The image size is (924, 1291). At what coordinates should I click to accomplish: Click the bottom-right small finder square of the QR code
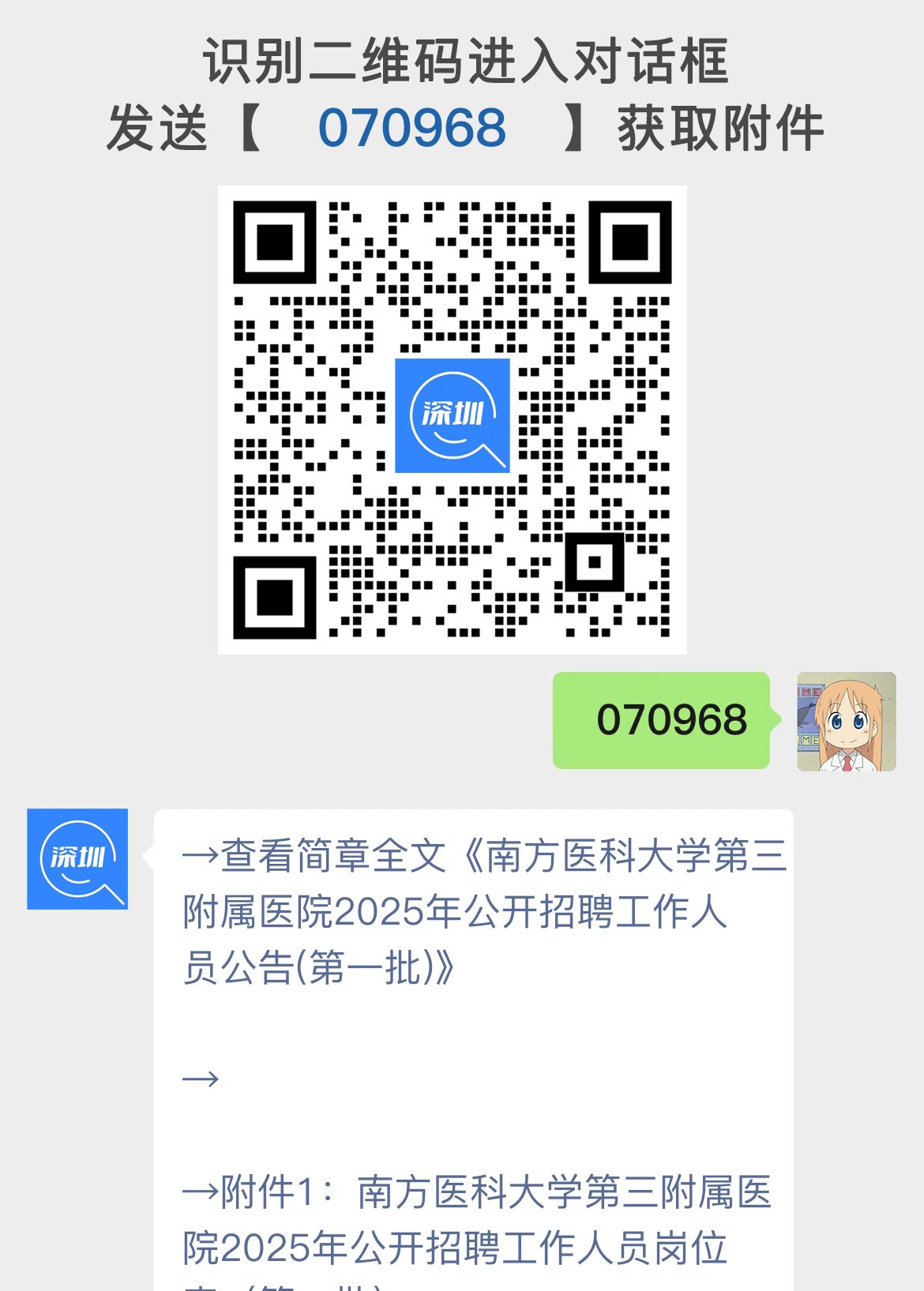click(x=595, y=562)
